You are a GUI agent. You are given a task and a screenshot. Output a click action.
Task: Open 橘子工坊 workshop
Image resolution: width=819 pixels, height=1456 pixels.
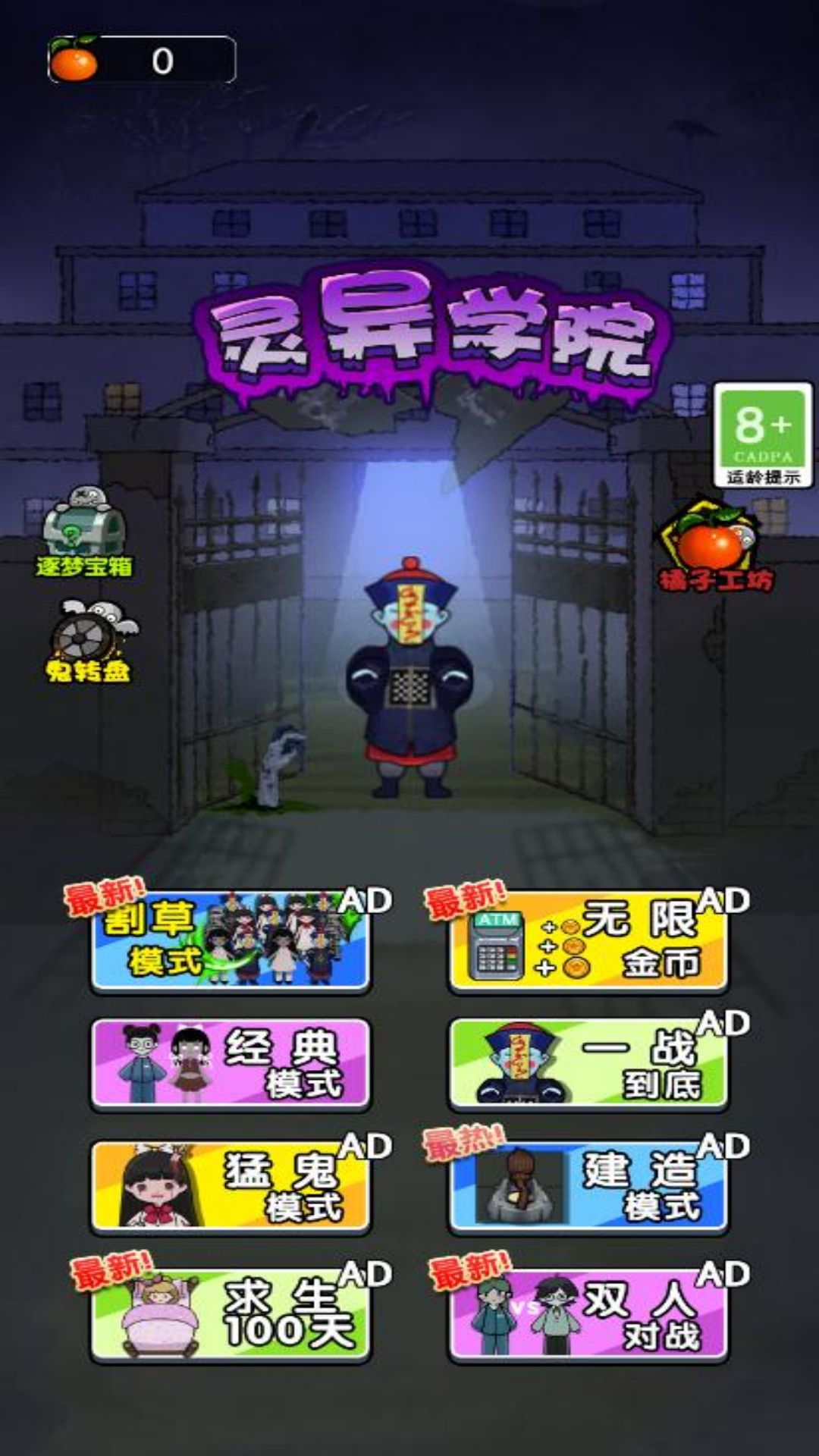[x=713, y=546]
